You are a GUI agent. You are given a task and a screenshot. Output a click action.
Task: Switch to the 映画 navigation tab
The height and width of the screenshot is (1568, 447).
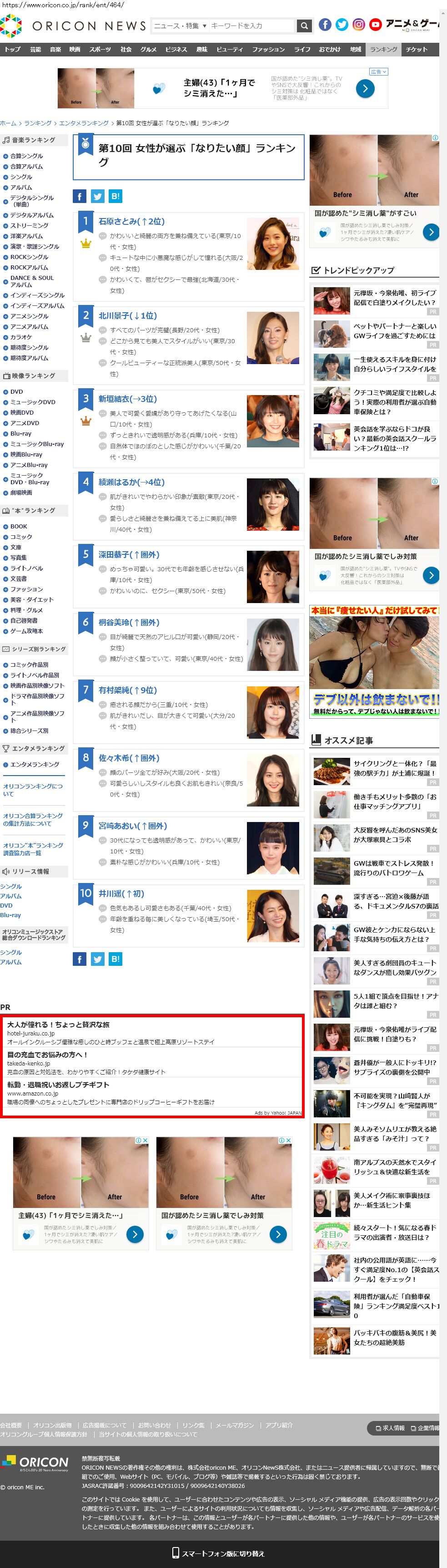point(74,49)
